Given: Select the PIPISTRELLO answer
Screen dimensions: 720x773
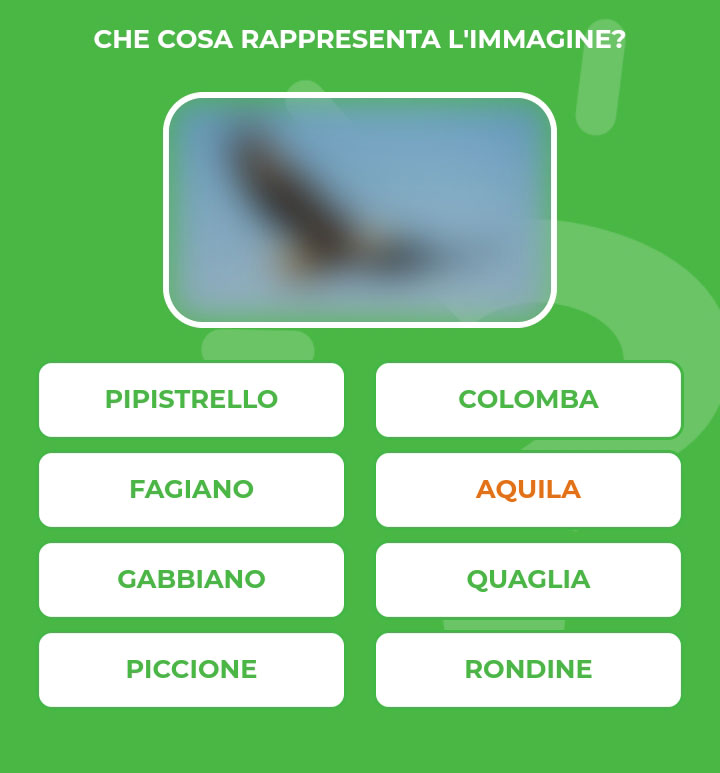Looking at the screenshot, I should point(191,400).
